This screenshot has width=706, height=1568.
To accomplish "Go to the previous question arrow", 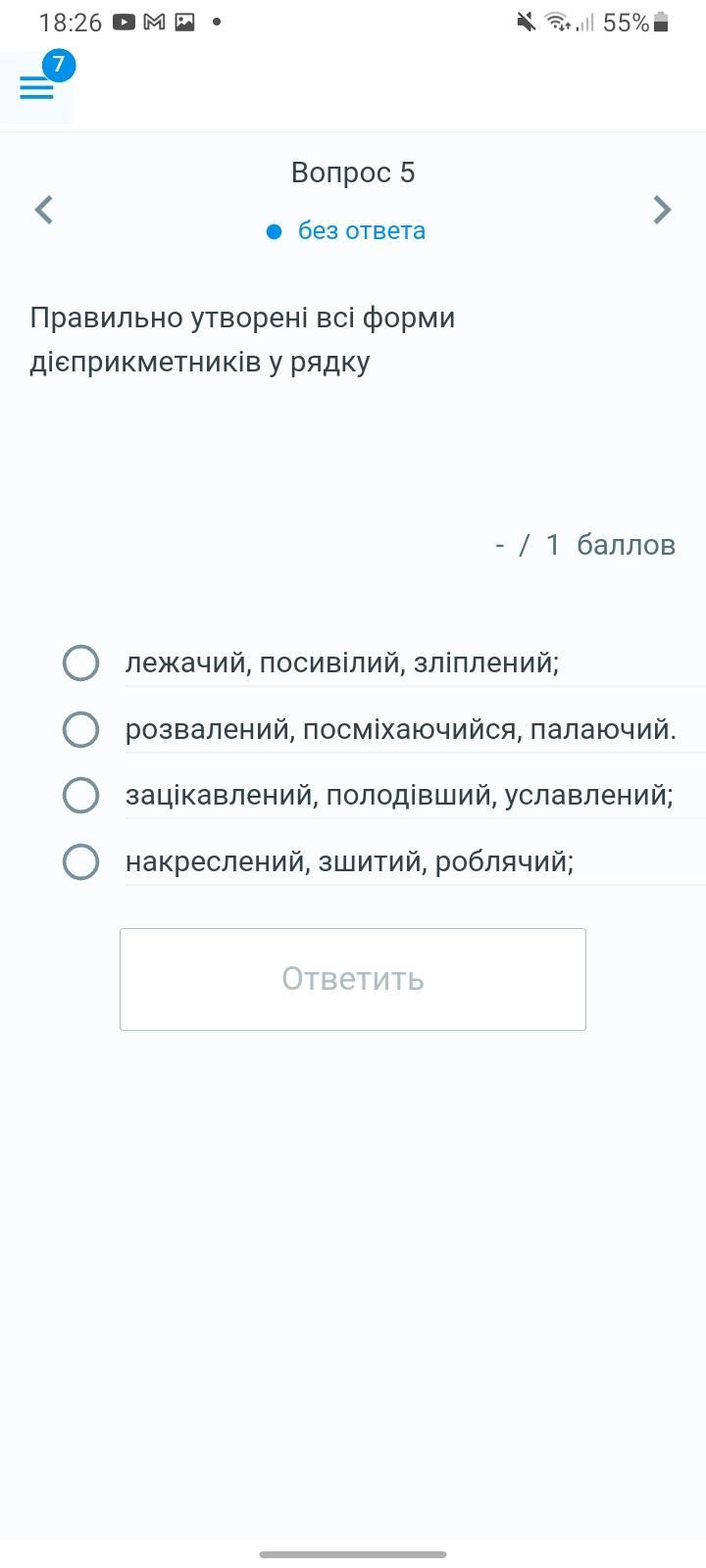I will (43, 210).
